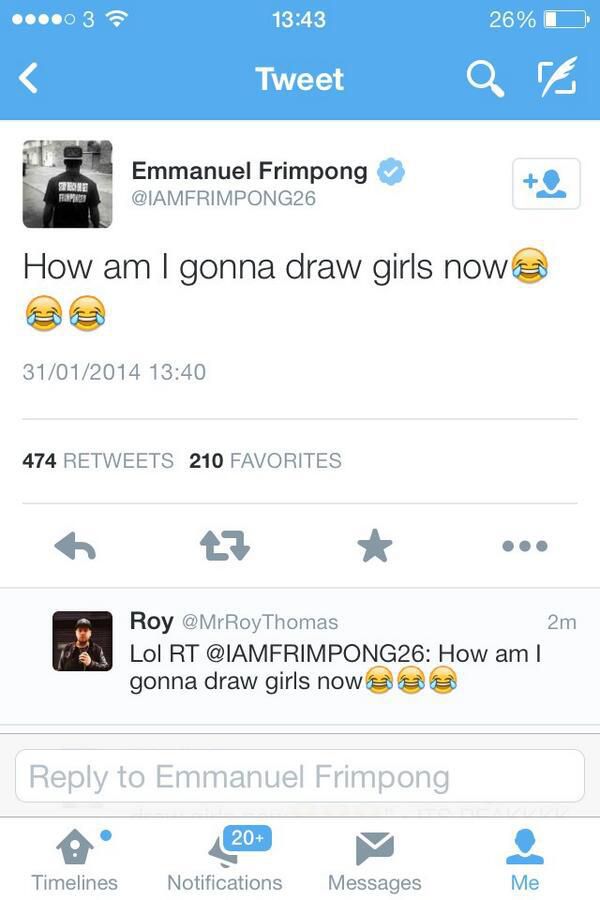View the 210 favorites list
Screen dimensions: 600x900
[265, 461]
